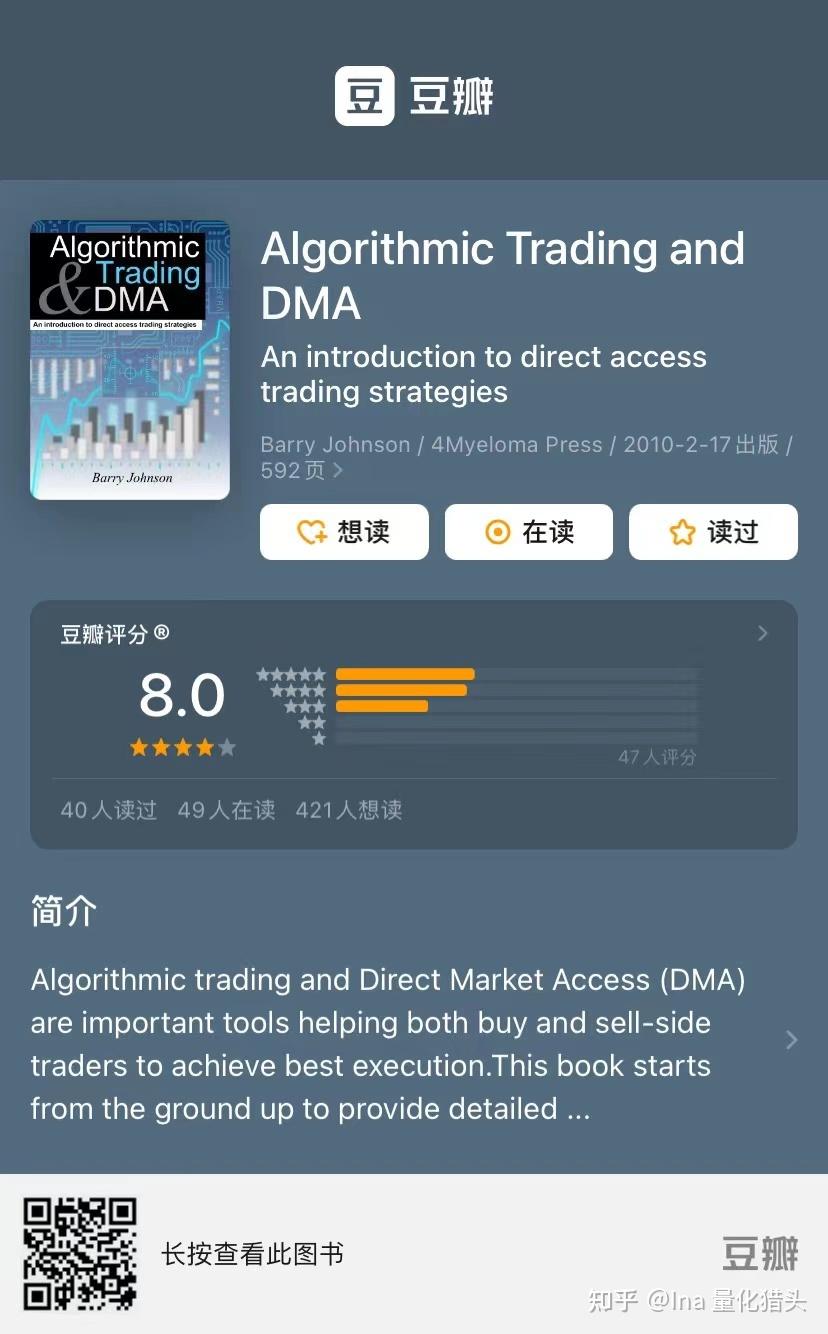Click the circular icon inside 在读 button

coord(498,532)
